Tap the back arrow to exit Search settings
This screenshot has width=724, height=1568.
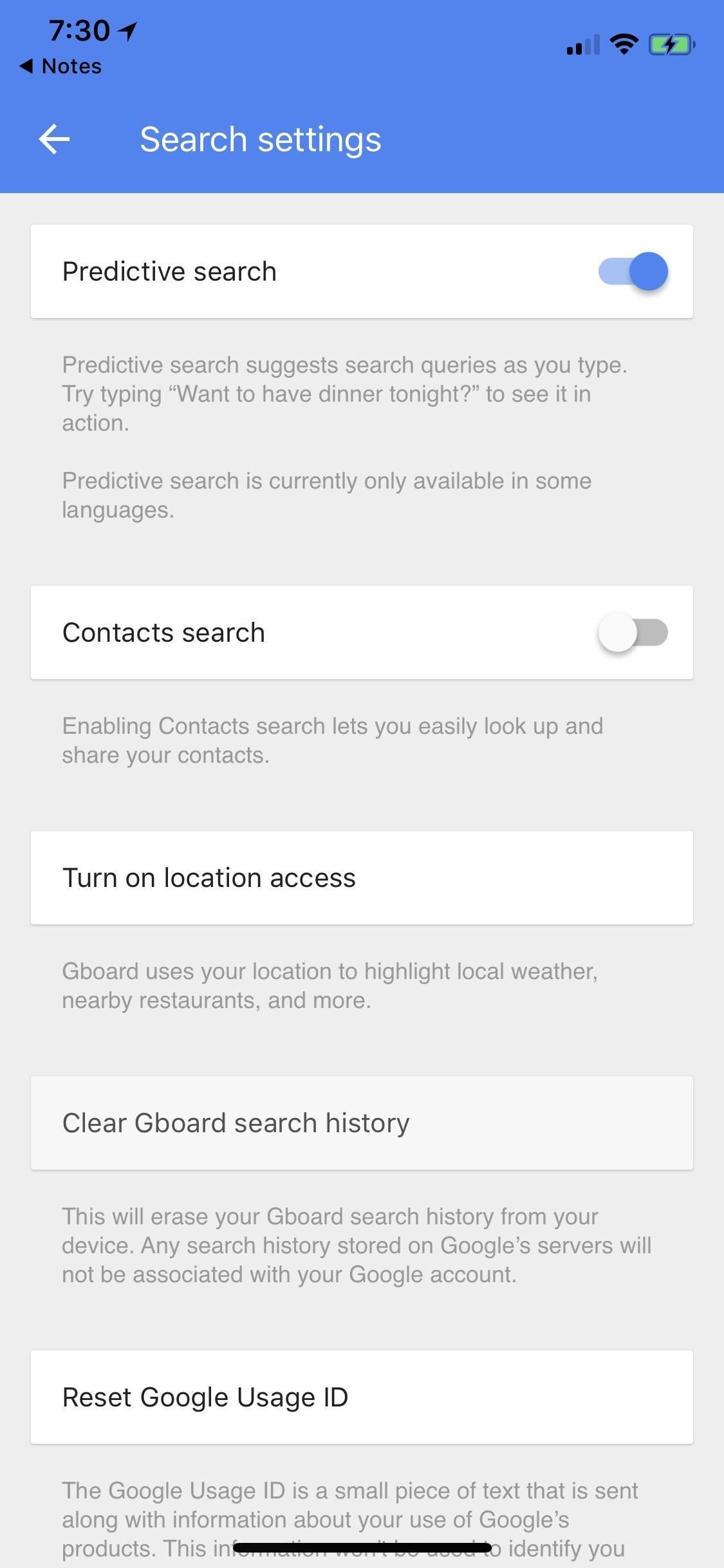pyautogui.click(x=54, y=138)
